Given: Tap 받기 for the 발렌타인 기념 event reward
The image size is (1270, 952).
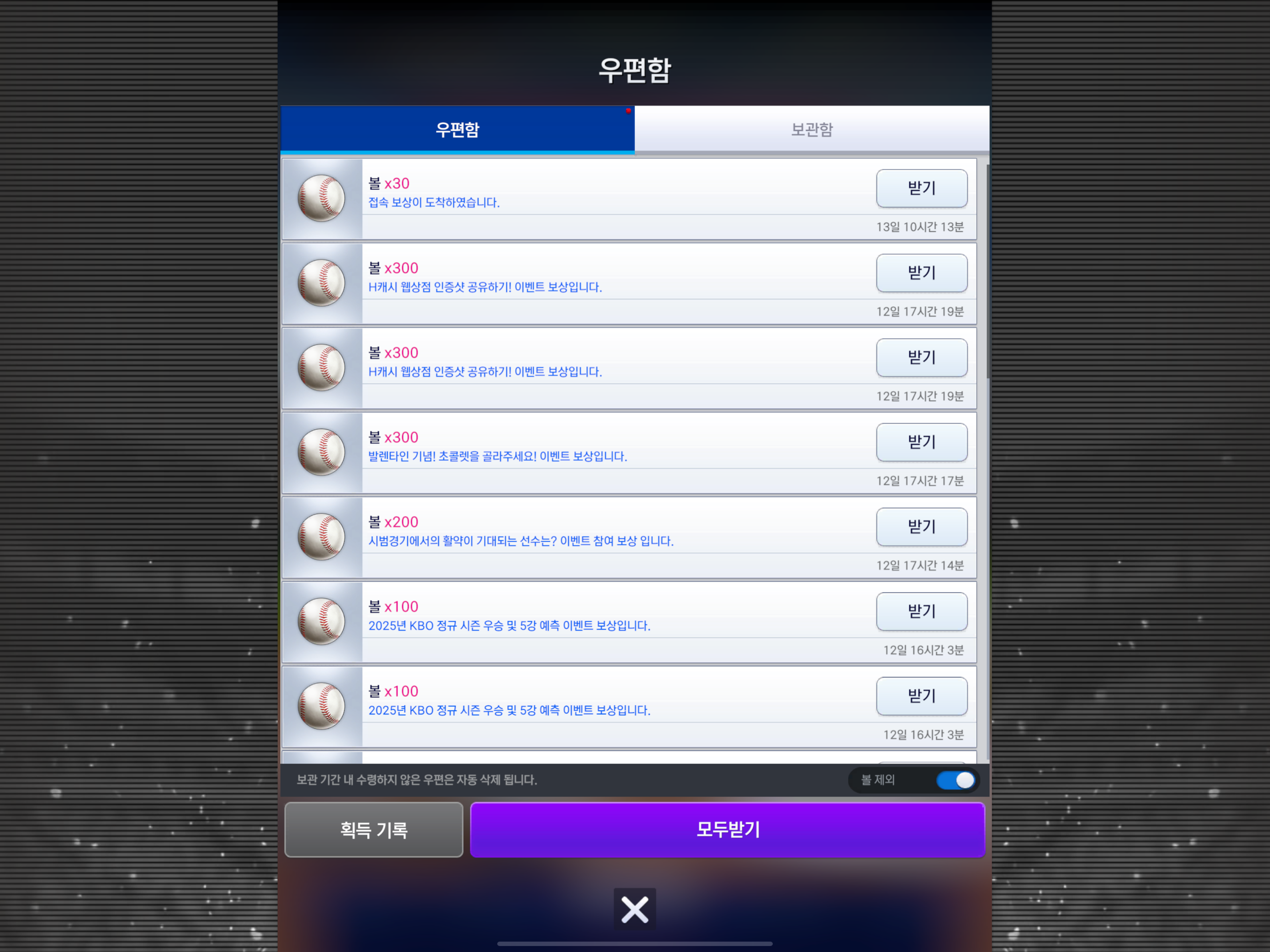Looking at the screenshot, I should click(x=921, y=442).
